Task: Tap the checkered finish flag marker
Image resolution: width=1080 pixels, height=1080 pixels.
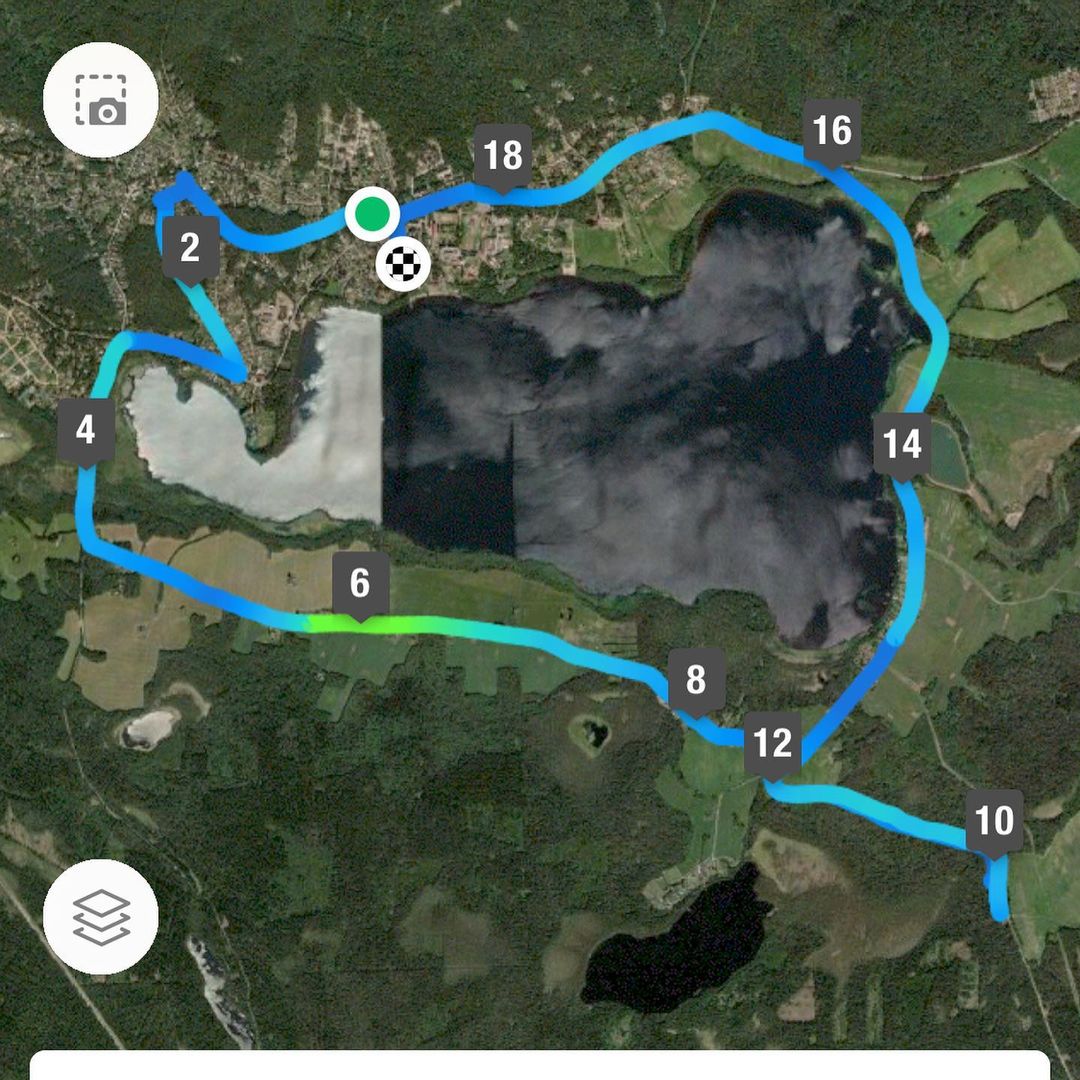Action: [403, 264]
